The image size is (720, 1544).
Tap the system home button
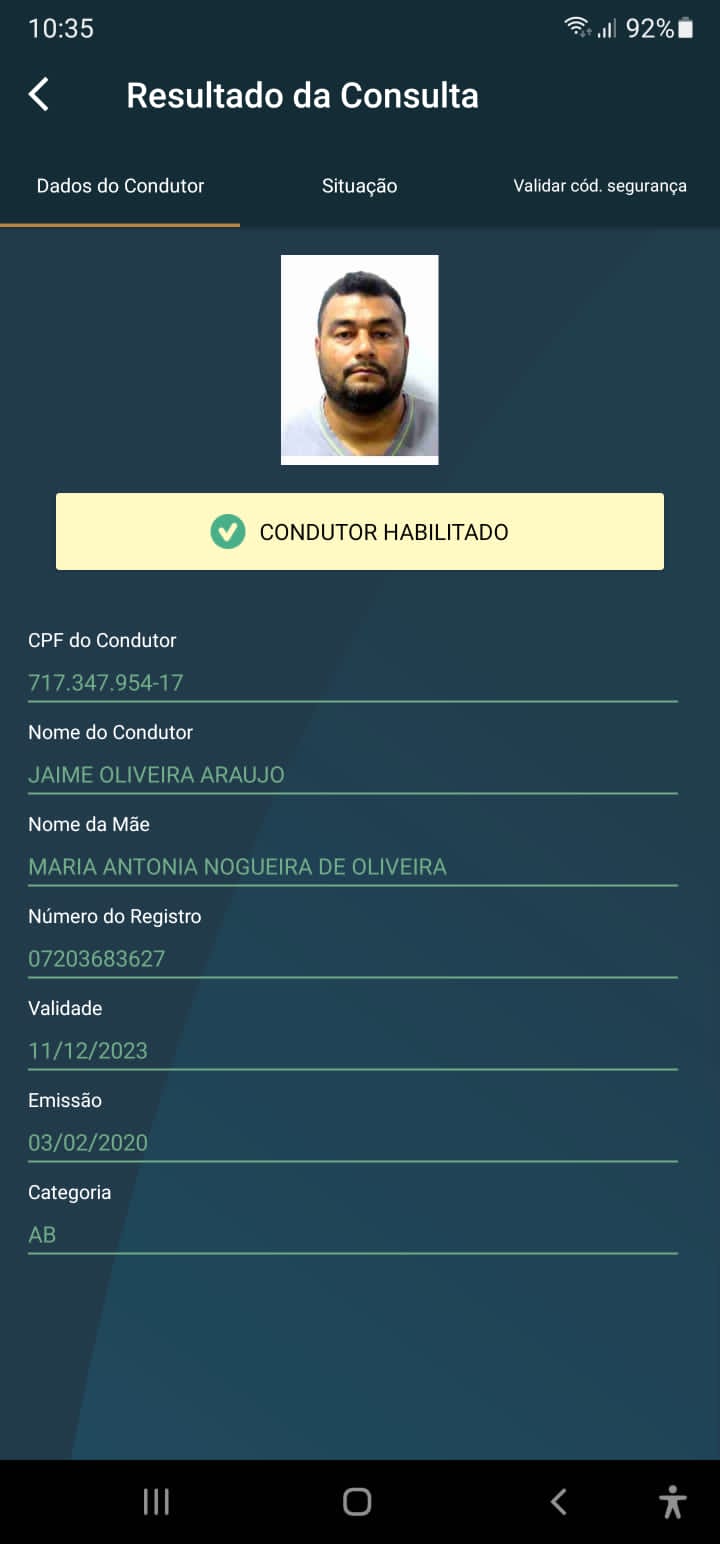[x=357, y=1501]
